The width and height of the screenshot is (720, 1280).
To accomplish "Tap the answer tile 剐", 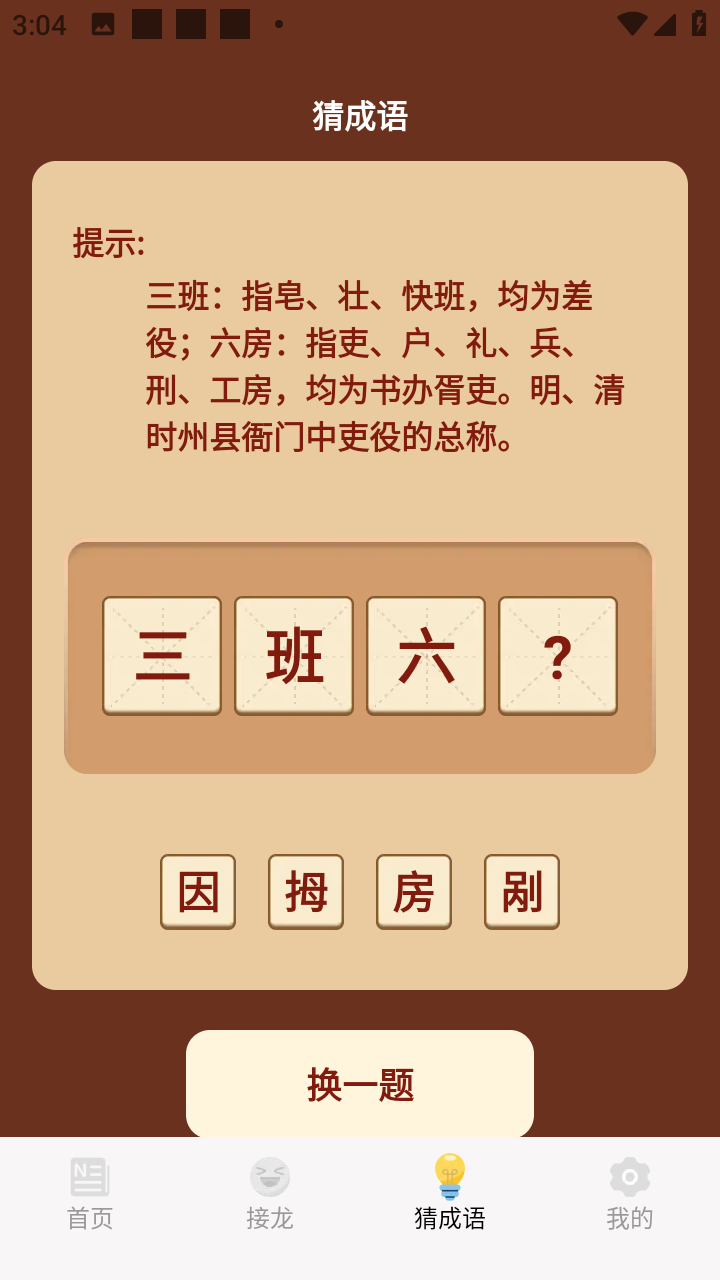I will click(522, 891).
